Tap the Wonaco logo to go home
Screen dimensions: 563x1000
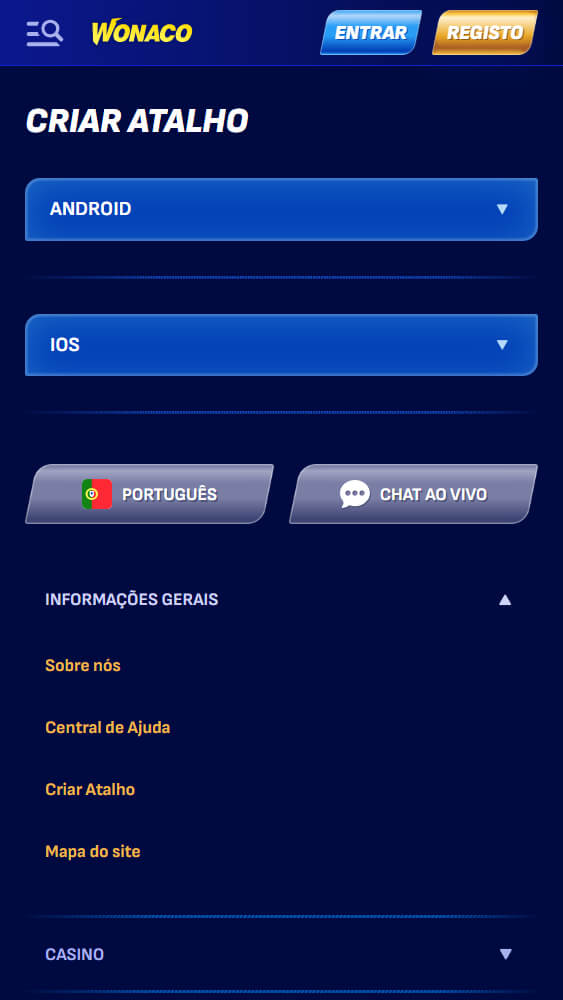142,33
